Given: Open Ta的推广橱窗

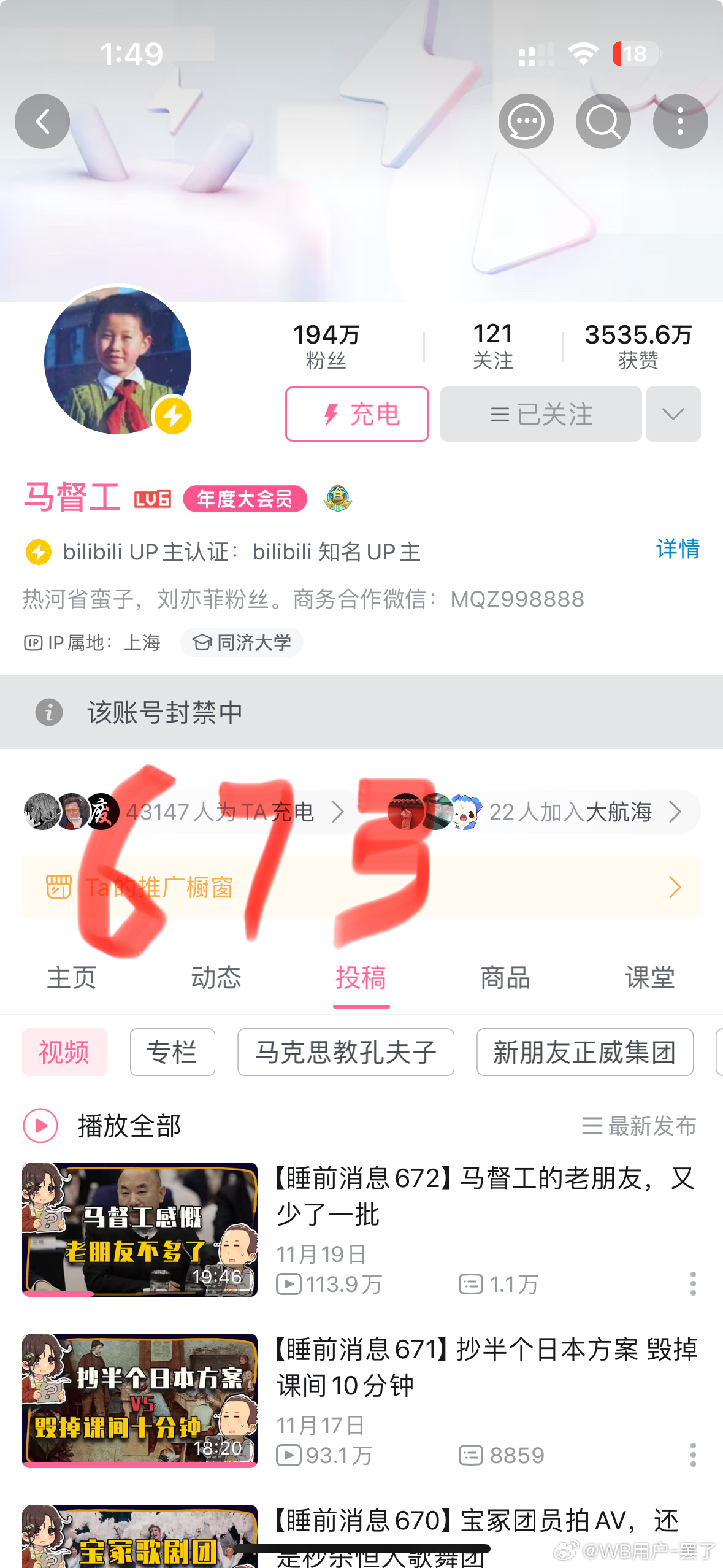Looking at the screenshot, I should click(x=361, y=887).
